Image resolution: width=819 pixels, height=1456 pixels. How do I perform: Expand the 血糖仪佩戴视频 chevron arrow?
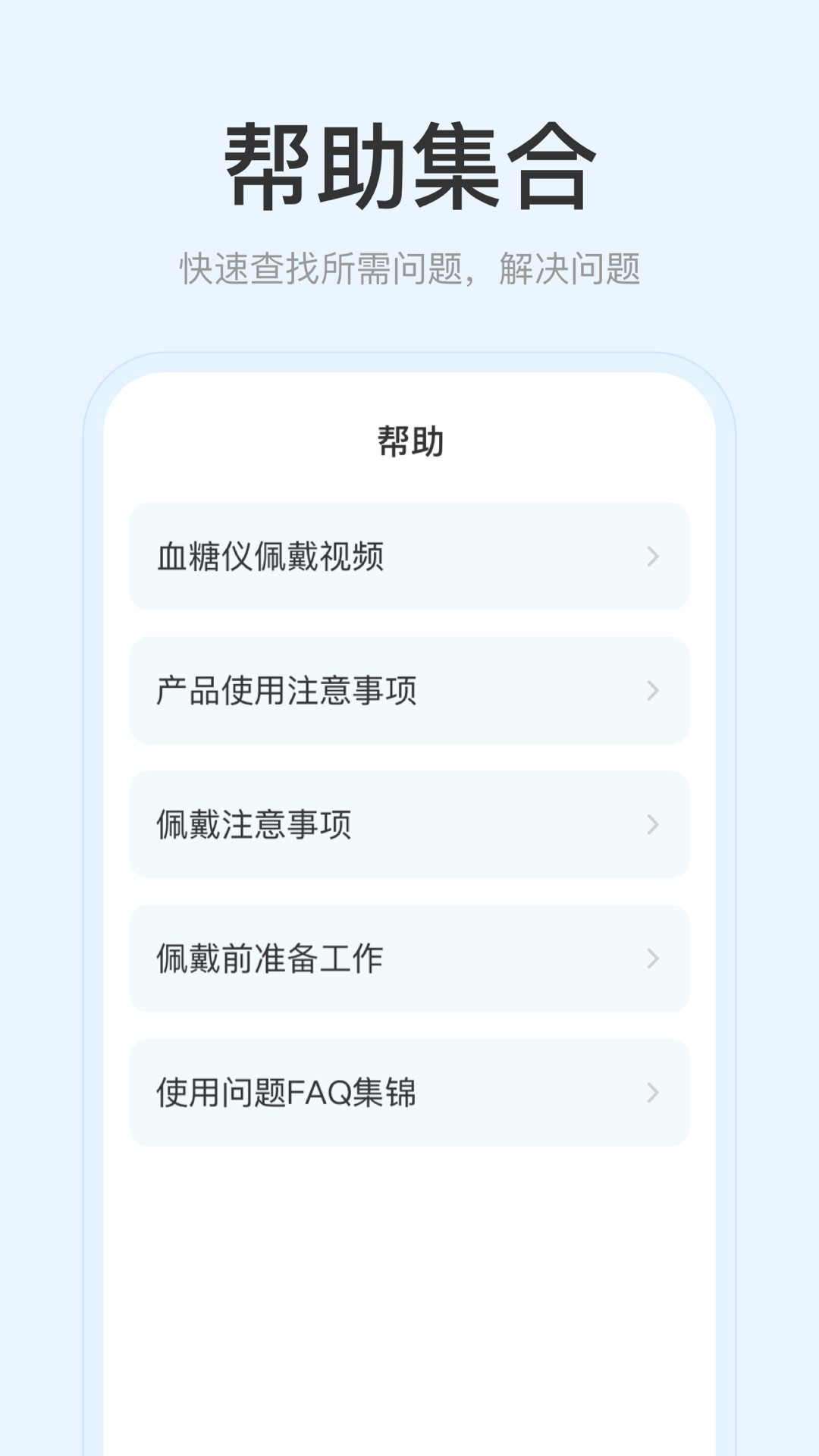(x=651, y=557)
